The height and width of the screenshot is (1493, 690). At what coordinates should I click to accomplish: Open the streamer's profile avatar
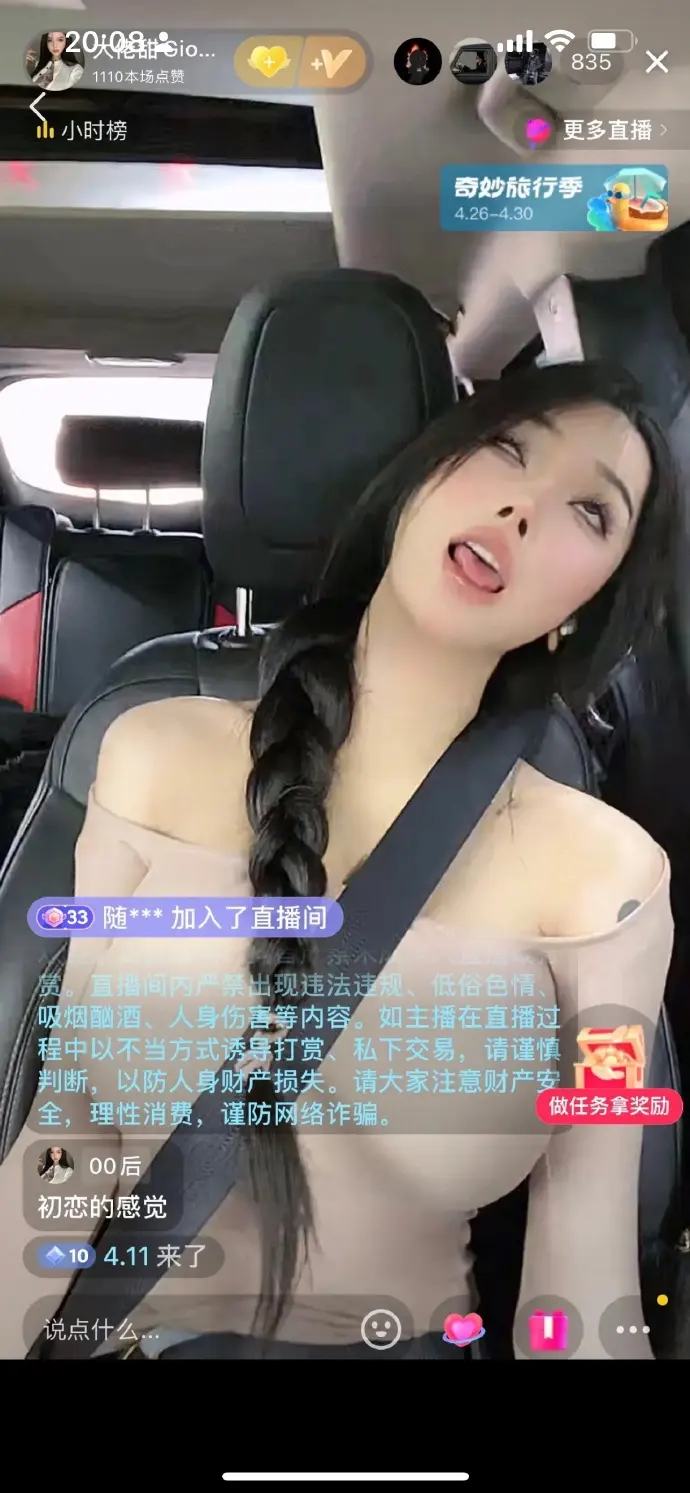tap(54, 61)
